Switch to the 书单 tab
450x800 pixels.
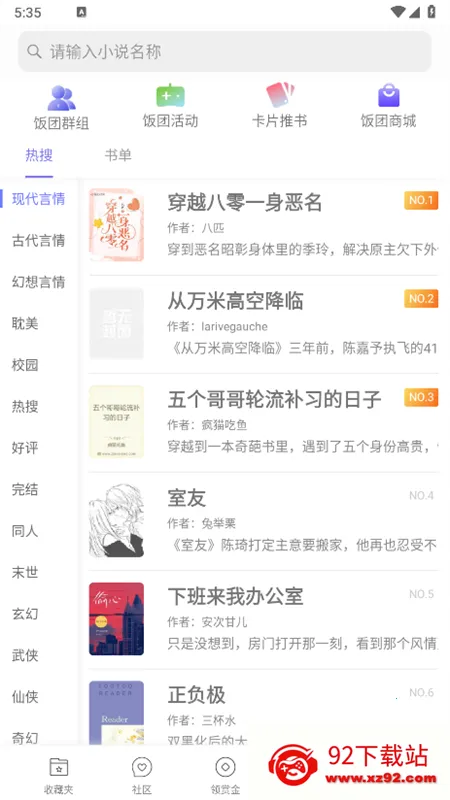tap(118, 155)
